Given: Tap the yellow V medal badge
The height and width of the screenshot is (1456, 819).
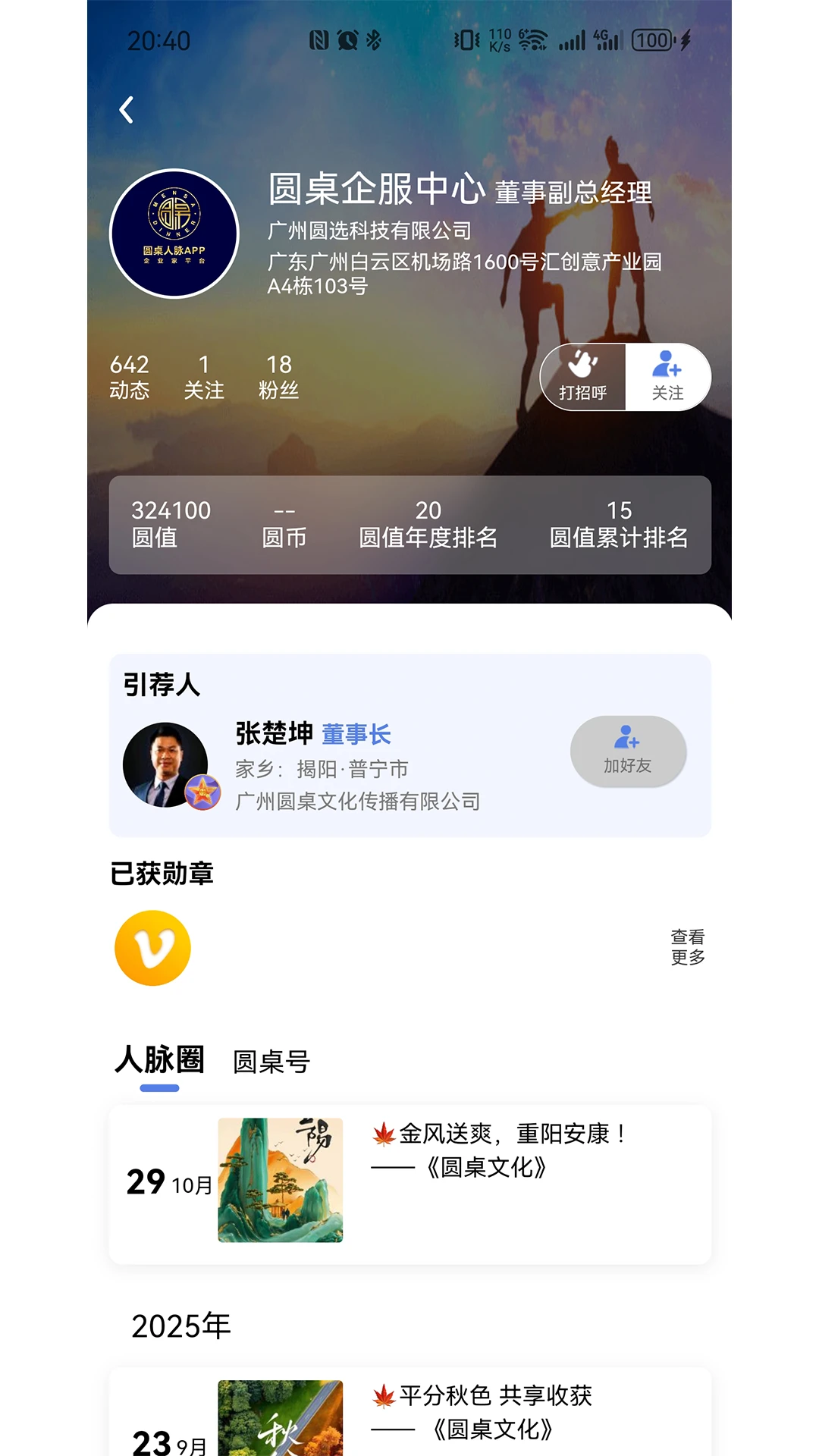Looking at the screenshot, I should click(x=153, y=949).
